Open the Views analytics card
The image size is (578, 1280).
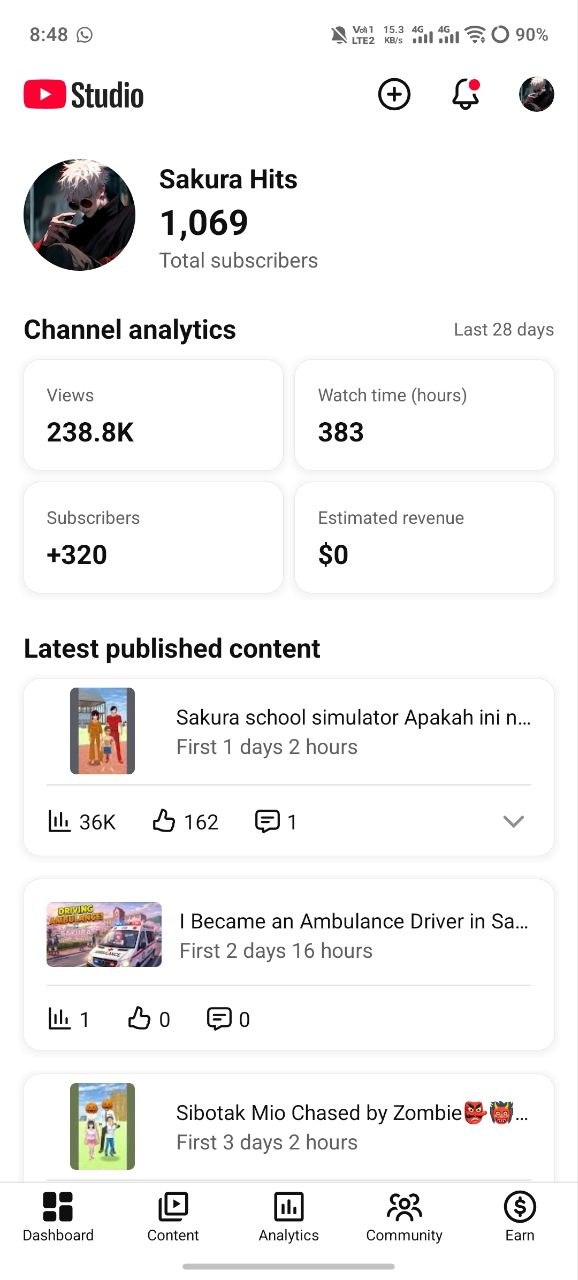(153, 415)
